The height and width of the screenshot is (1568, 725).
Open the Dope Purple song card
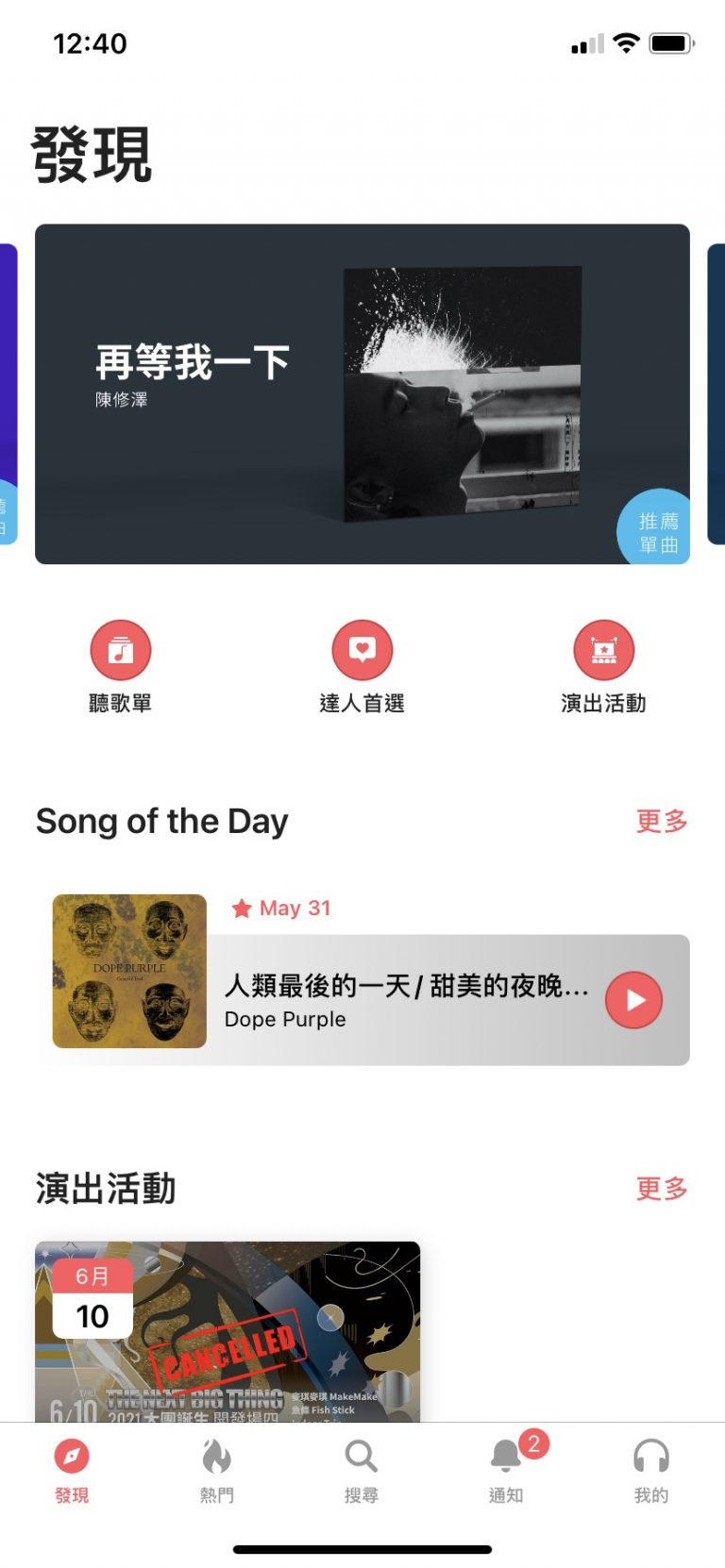[x=406, y=1000]
